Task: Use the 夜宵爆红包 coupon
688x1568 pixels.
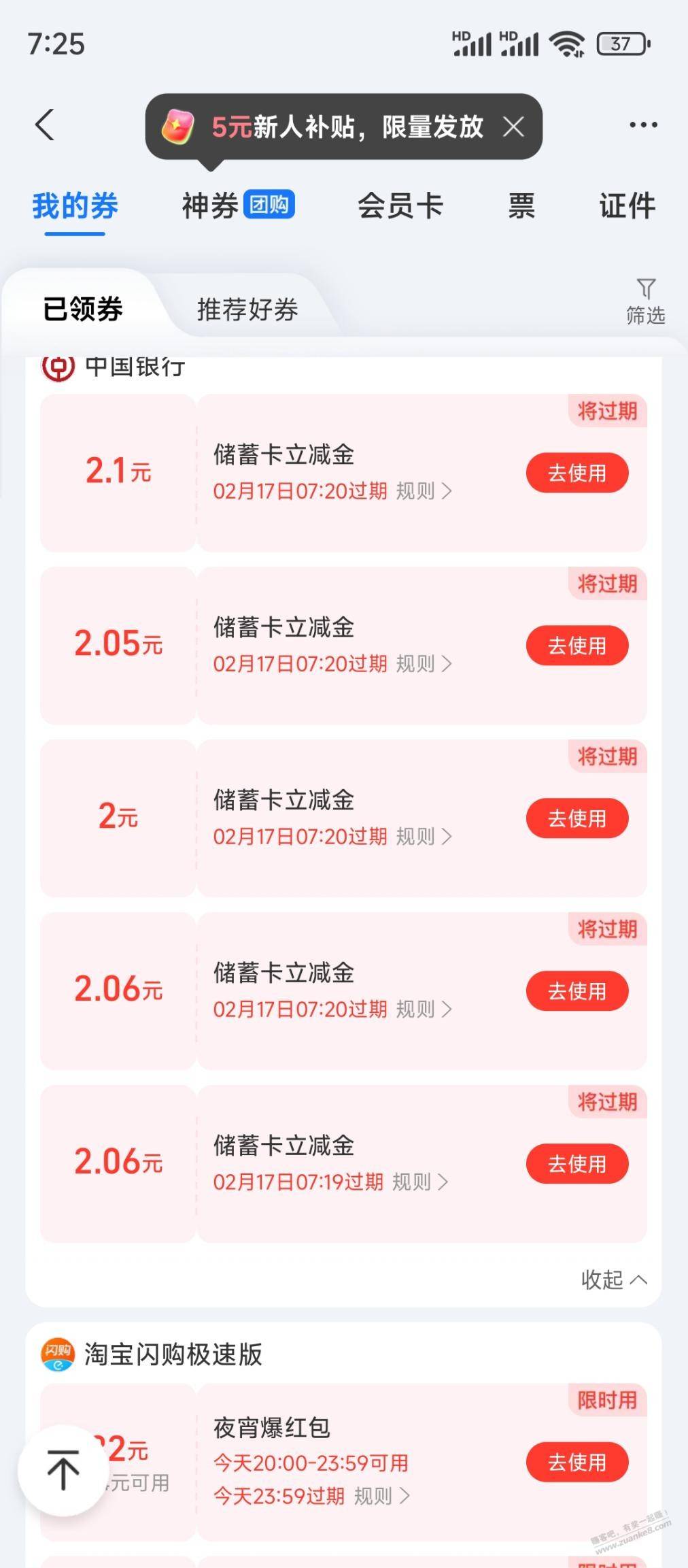Action: tap(577, 1462)
